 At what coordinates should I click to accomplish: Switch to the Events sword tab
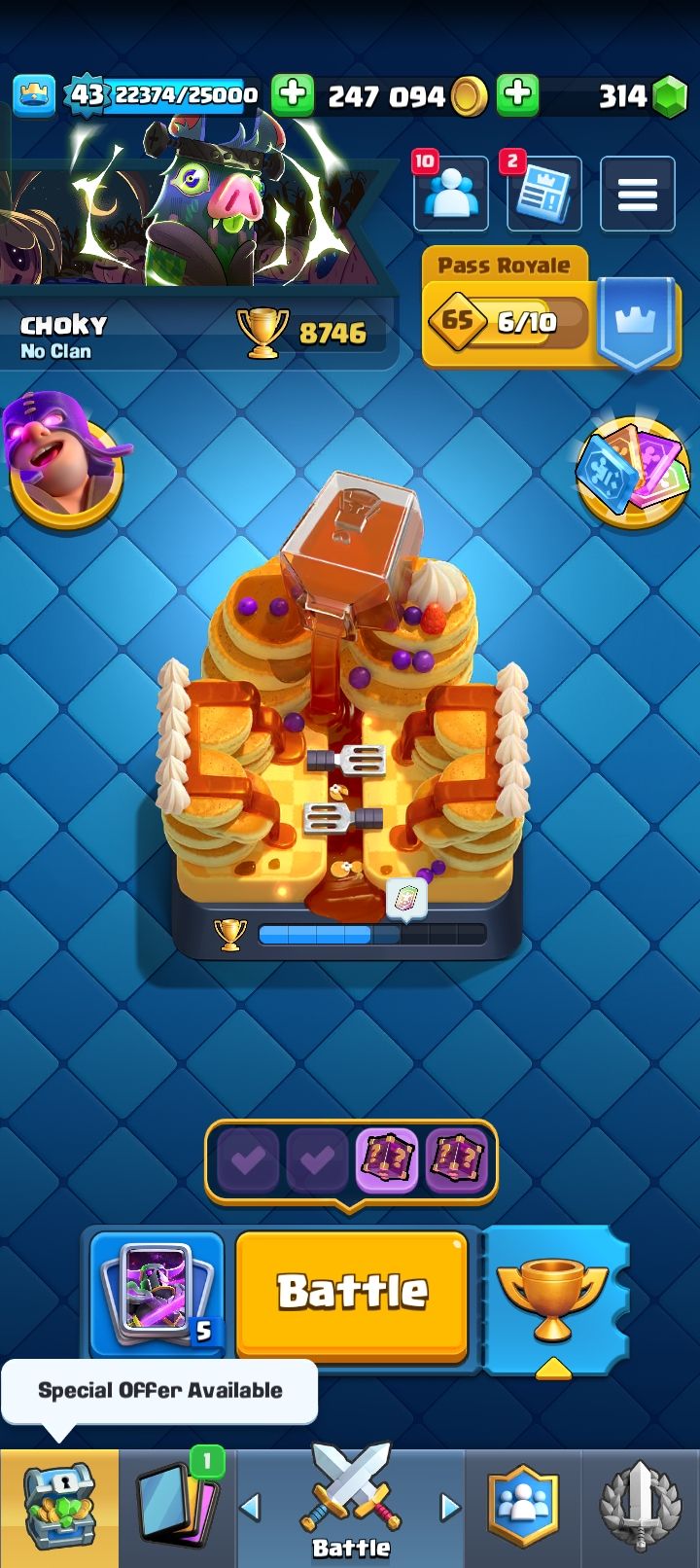tap(640, 1508)
